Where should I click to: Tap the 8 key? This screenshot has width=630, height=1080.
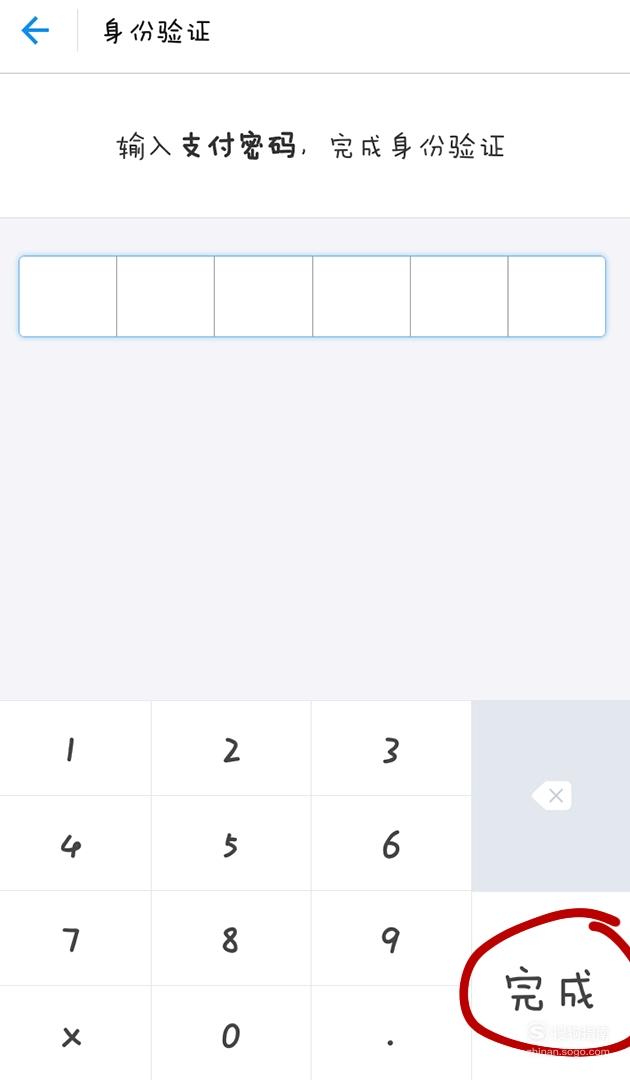click(231, 939)
